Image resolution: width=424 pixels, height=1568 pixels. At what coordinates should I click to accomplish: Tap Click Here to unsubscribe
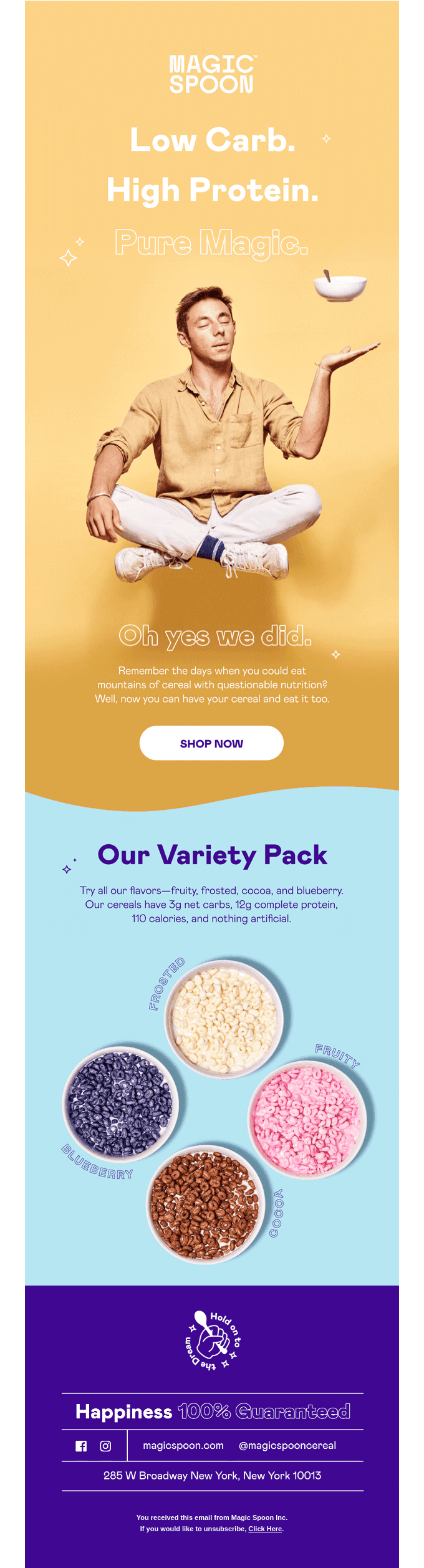coord(265,1528)
